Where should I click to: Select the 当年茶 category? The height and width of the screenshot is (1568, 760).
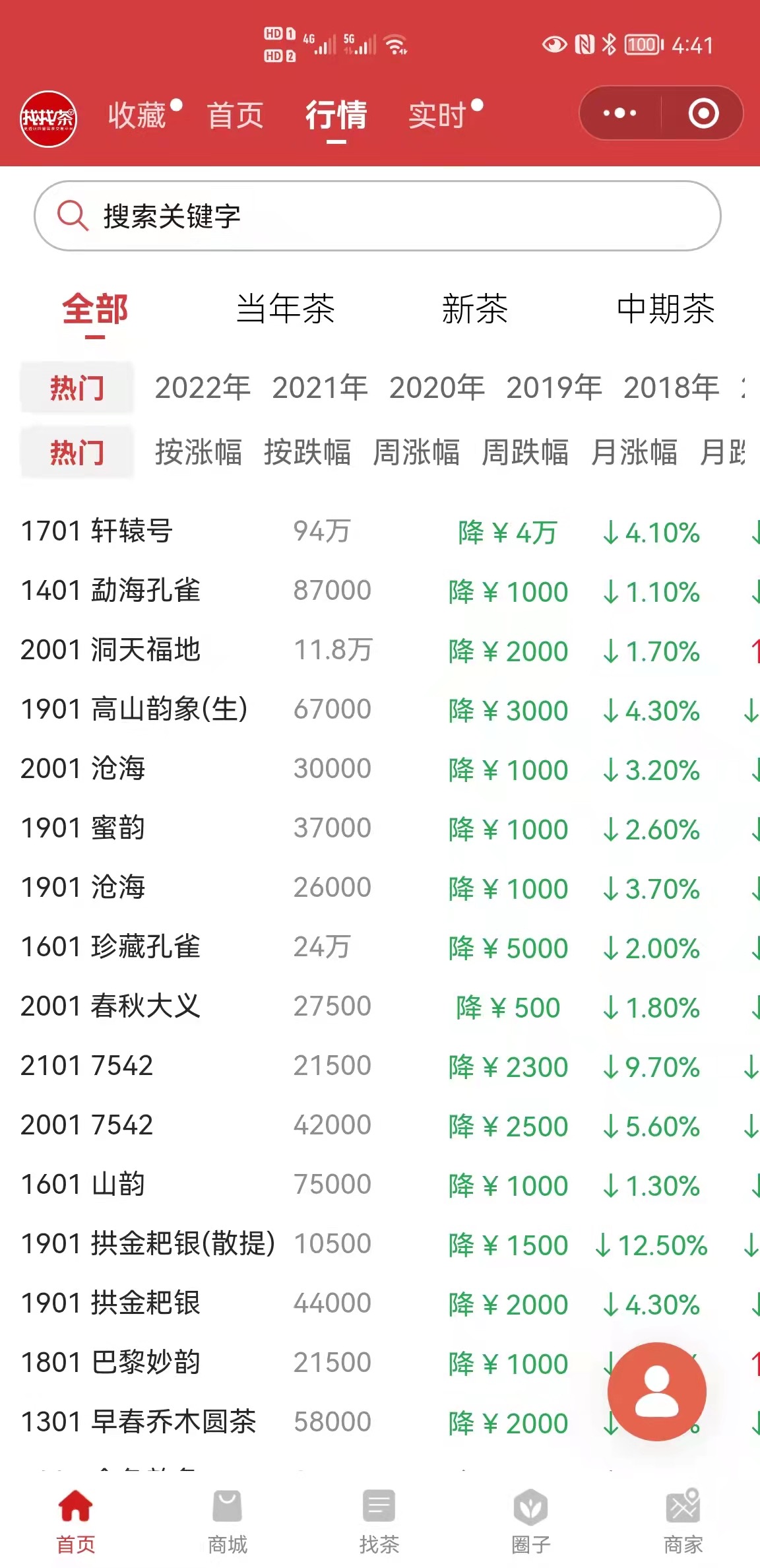click(285, 308)
